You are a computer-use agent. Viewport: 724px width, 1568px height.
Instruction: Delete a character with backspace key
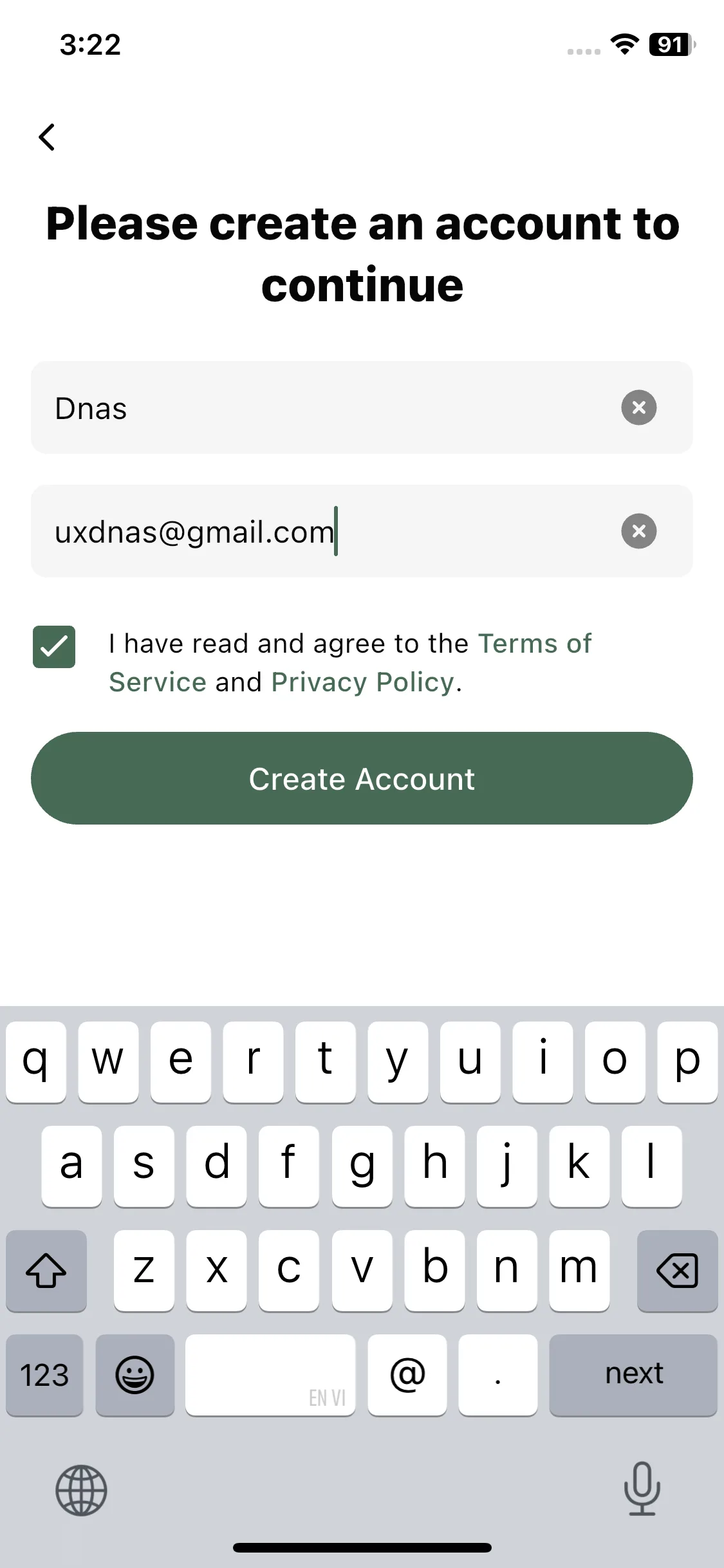[x=677, y=1270]
